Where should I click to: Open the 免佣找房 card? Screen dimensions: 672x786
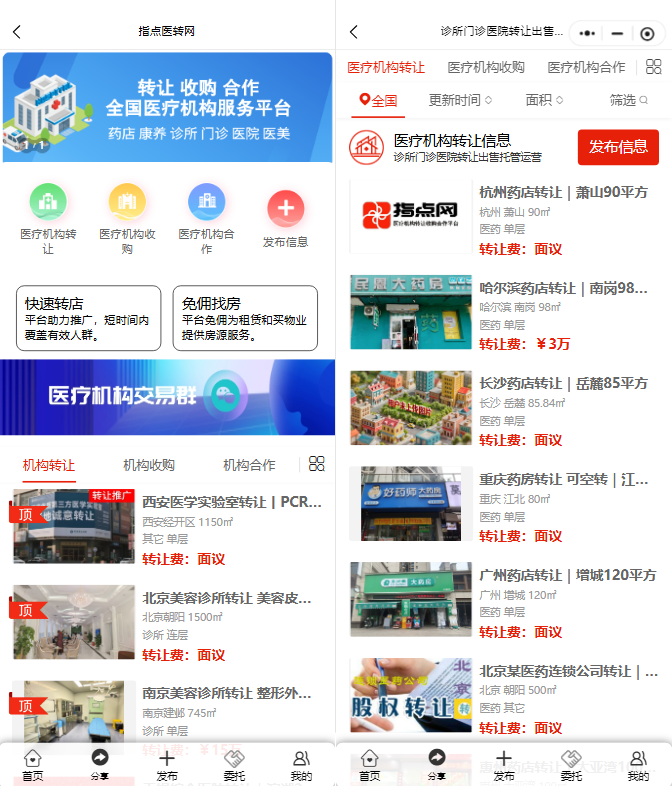point(245,318)
